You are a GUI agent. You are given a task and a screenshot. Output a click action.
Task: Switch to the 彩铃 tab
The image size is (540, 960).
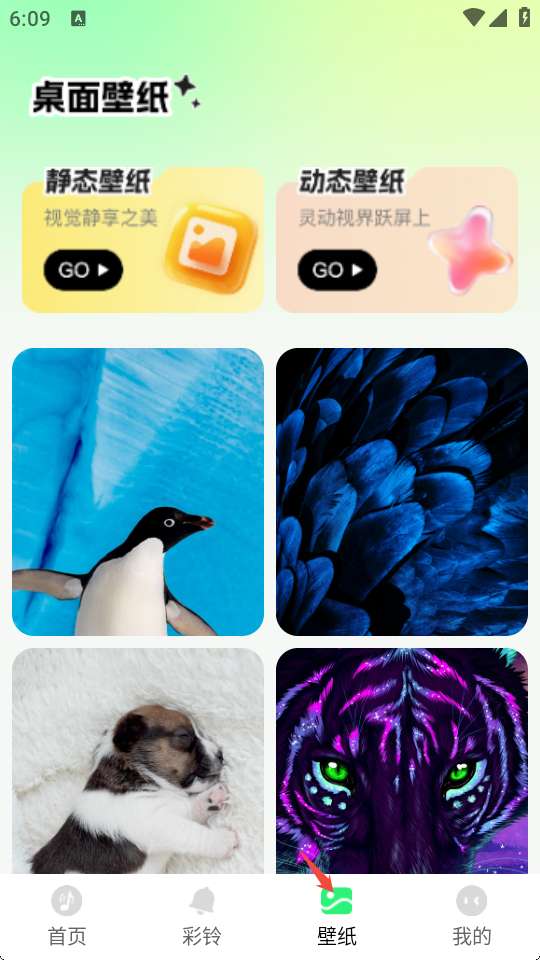click(x=202, y=916)
